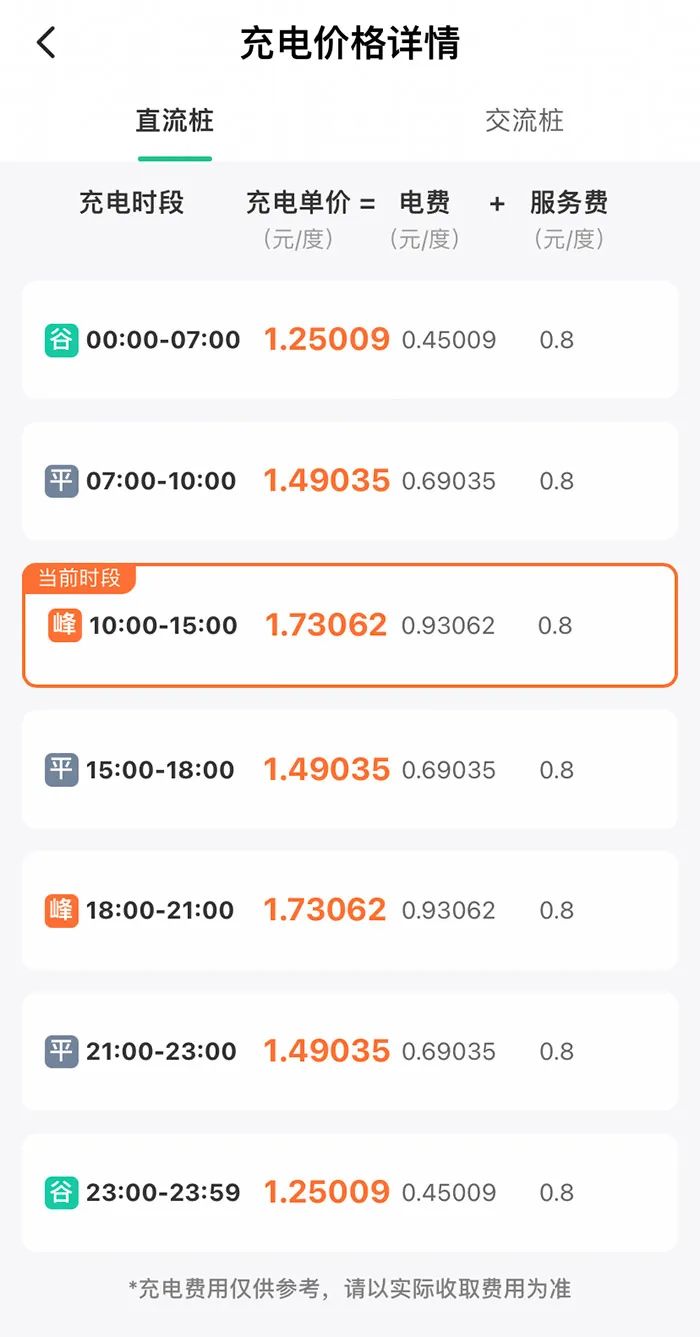Select the 直流桩 tab
The image size is (700, 1337).
coord(175,121)
